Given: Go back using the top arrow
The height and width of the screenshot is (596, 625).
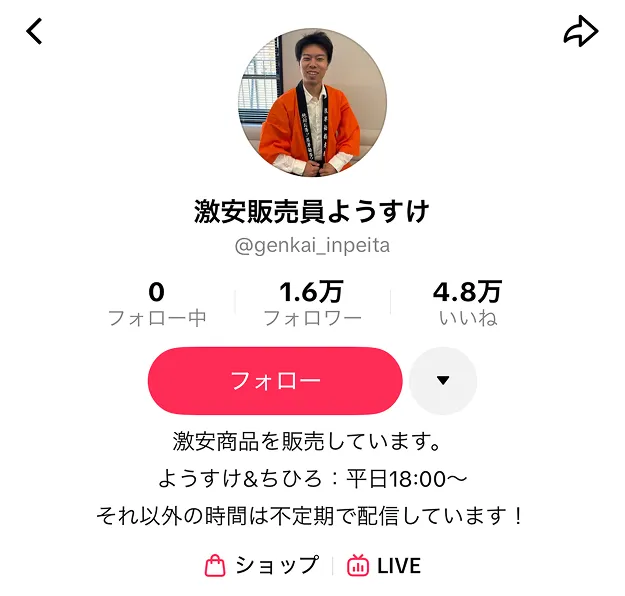Looking at the screenshot, I should point(35,31).
